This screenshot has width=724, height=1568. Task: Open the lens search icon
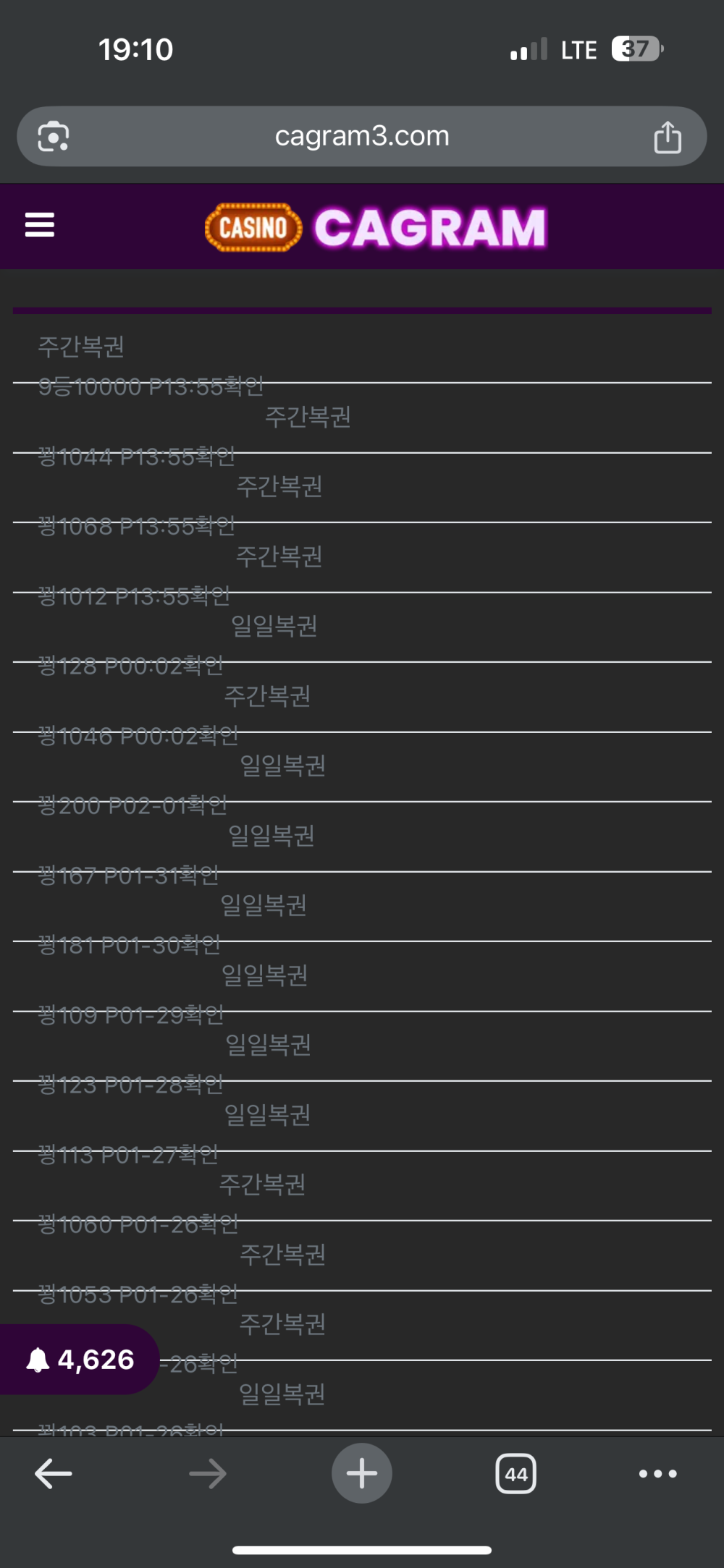(54, 137)
